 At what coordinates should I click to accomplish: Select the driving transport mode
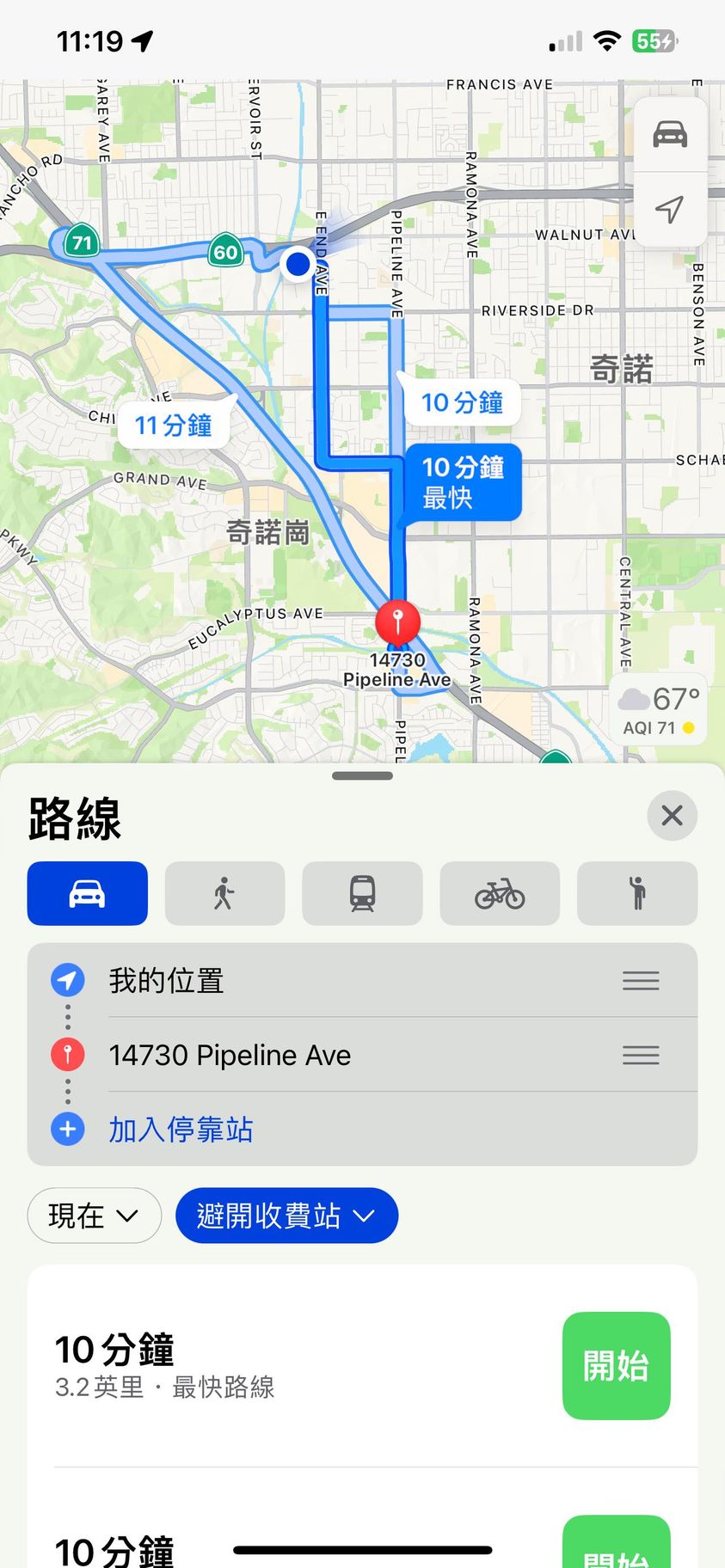tap(87, 893)
